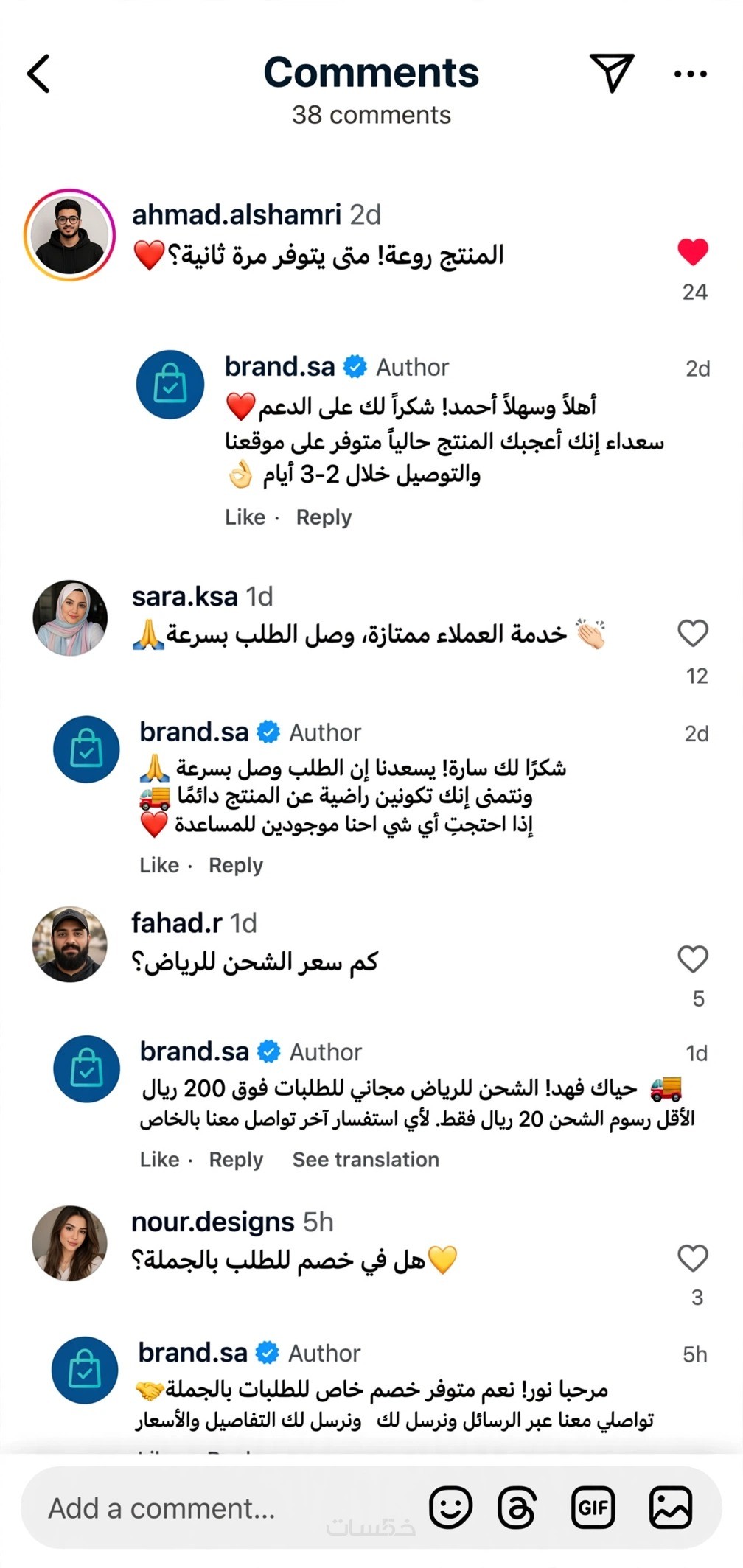See translation of brand.sa's shipping reply
Screen dimensions: 743x1568
click(x=366, y=1159)
